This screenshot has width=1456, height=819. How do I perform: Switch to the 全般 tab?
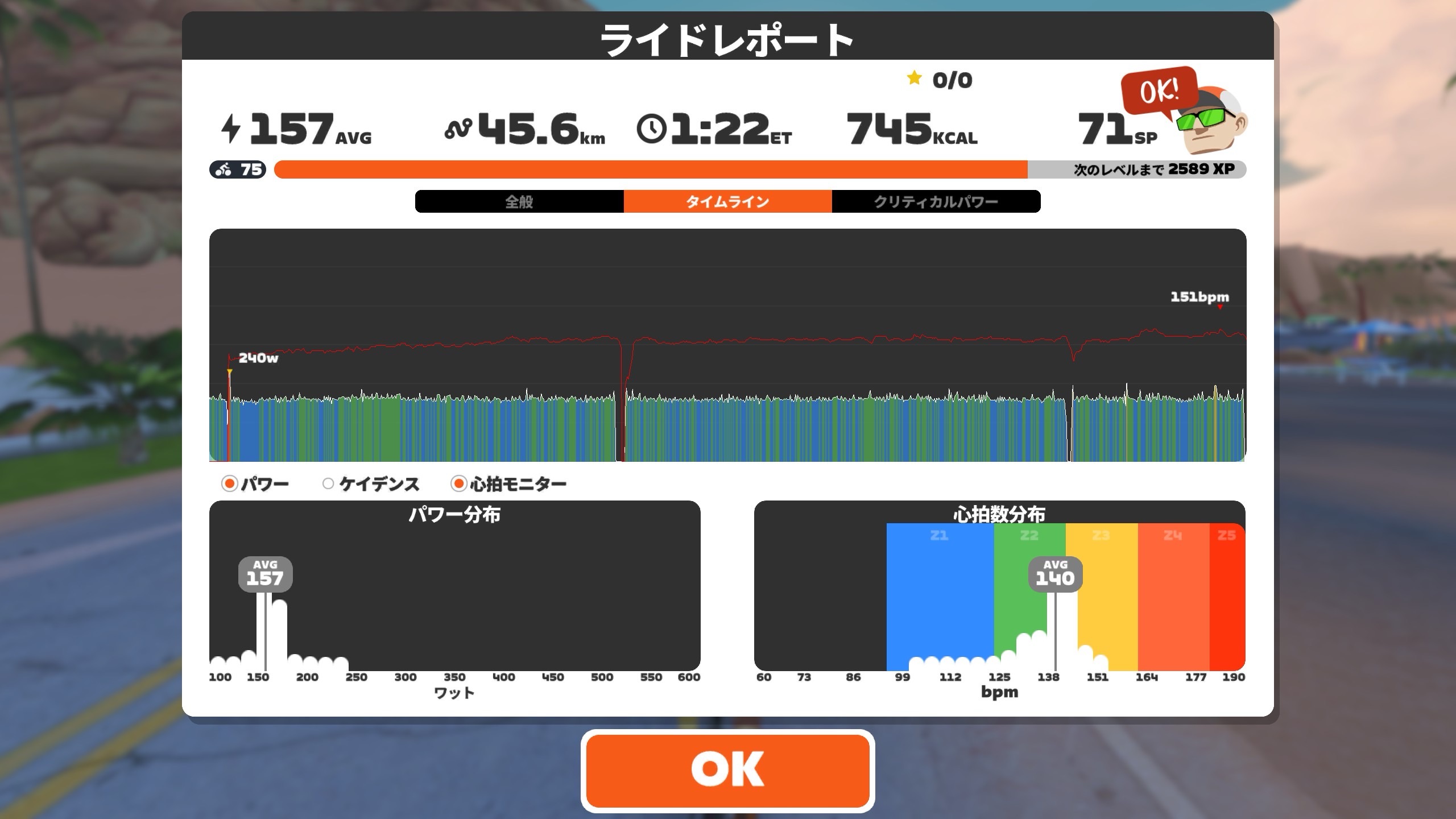(519, 201)
